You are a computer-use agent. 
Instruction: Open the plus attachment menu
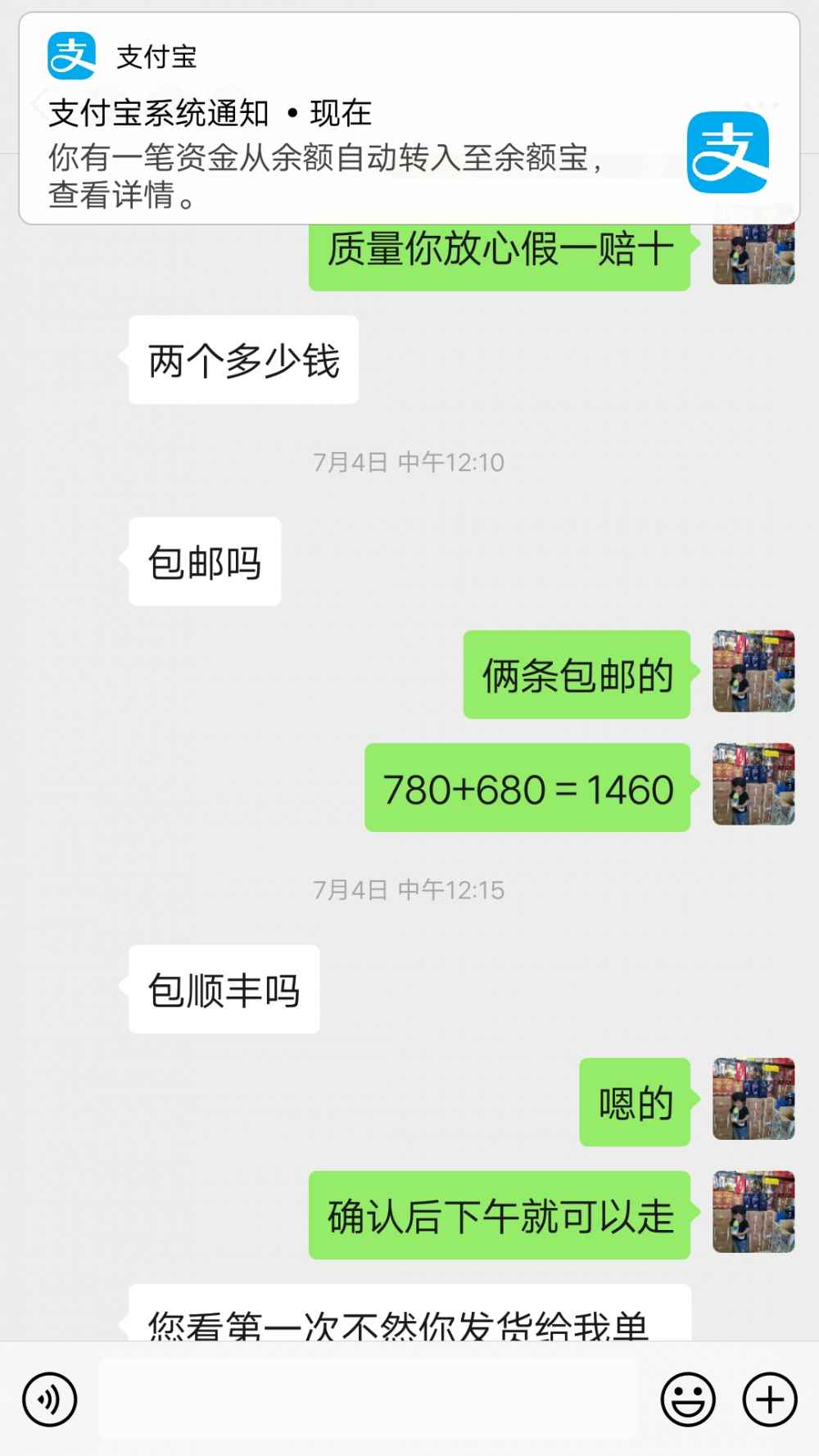(x=770, y=1399)
